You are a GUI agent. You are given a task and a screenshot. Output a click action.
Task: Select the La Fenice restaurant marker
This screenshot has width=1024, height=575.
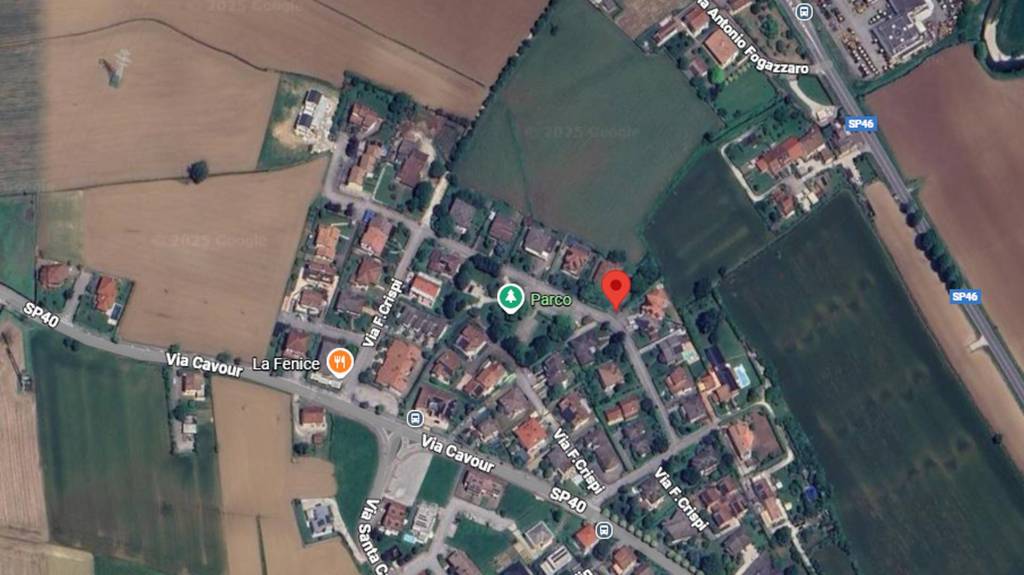(x=341, y=362)
